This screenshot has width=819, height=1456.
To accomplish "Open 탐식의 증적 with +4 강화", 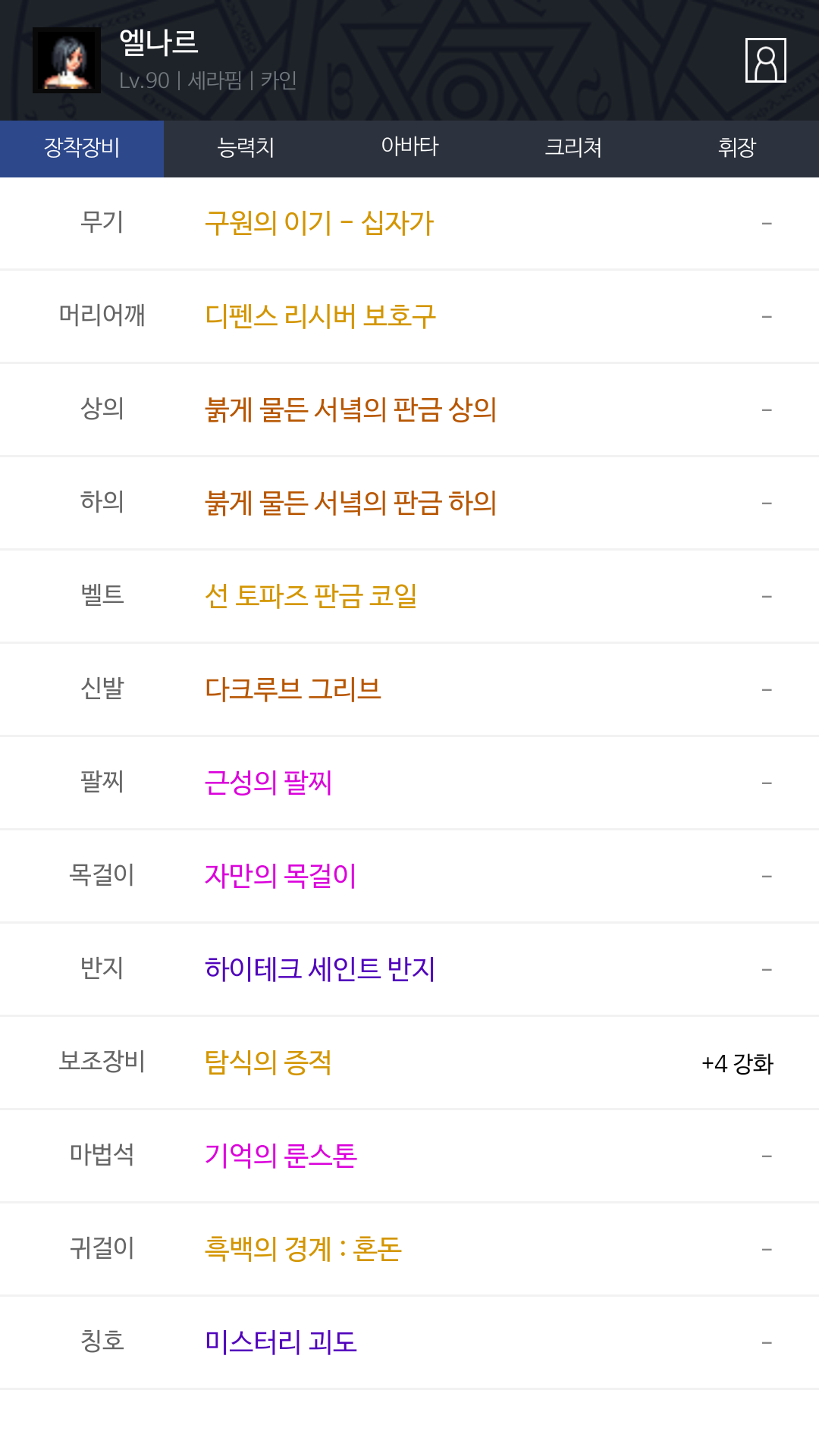I will click(x=409, y=1062).
